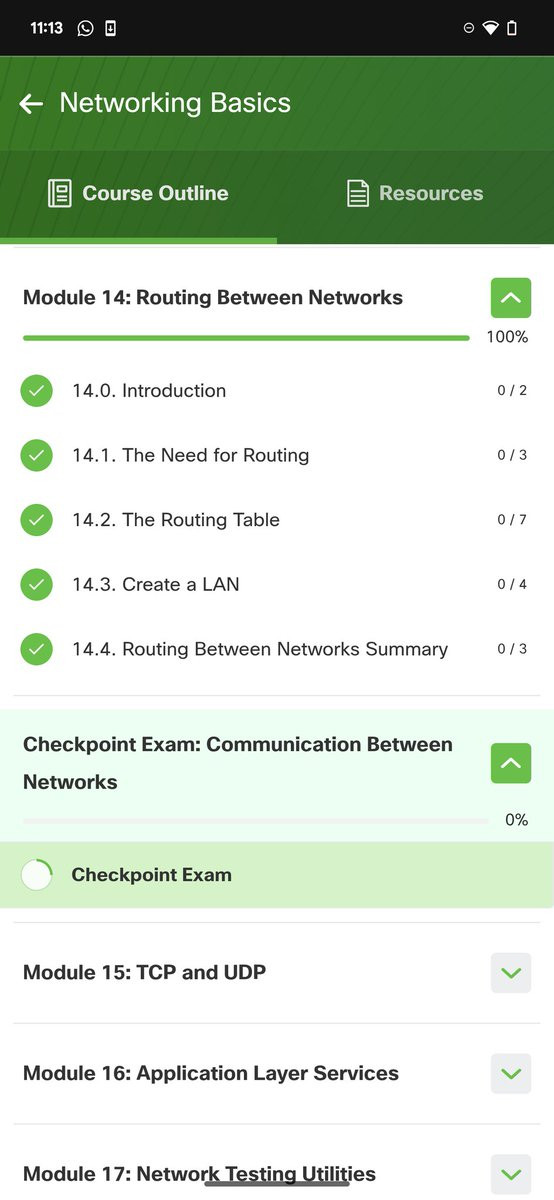Open lesson 14.1. The Need for Routing
Viewport: 554px width, 1200px height.
[277, 455]
